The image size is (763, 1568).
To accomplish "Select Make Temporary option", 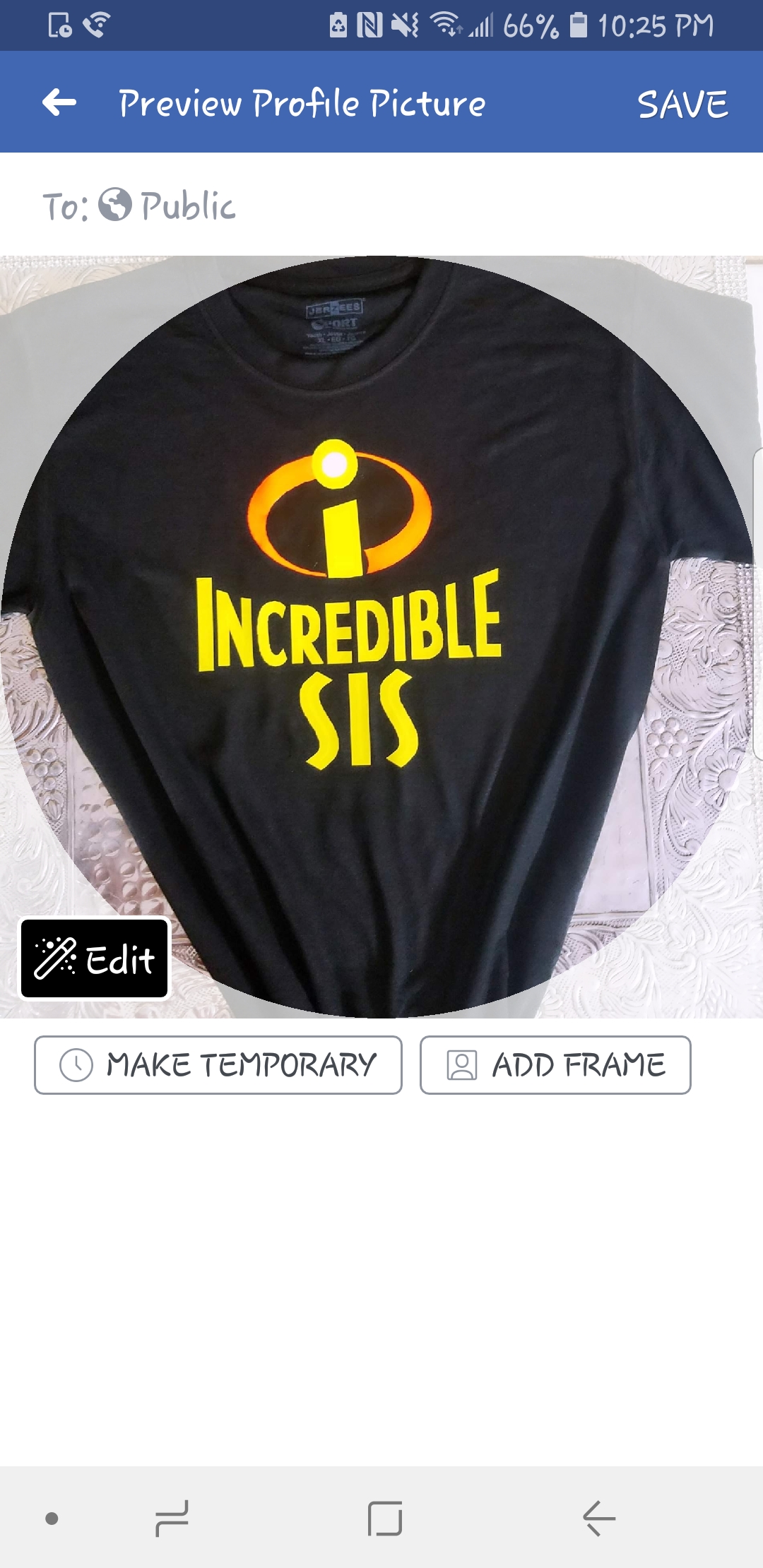I will tap(218, 1065).
